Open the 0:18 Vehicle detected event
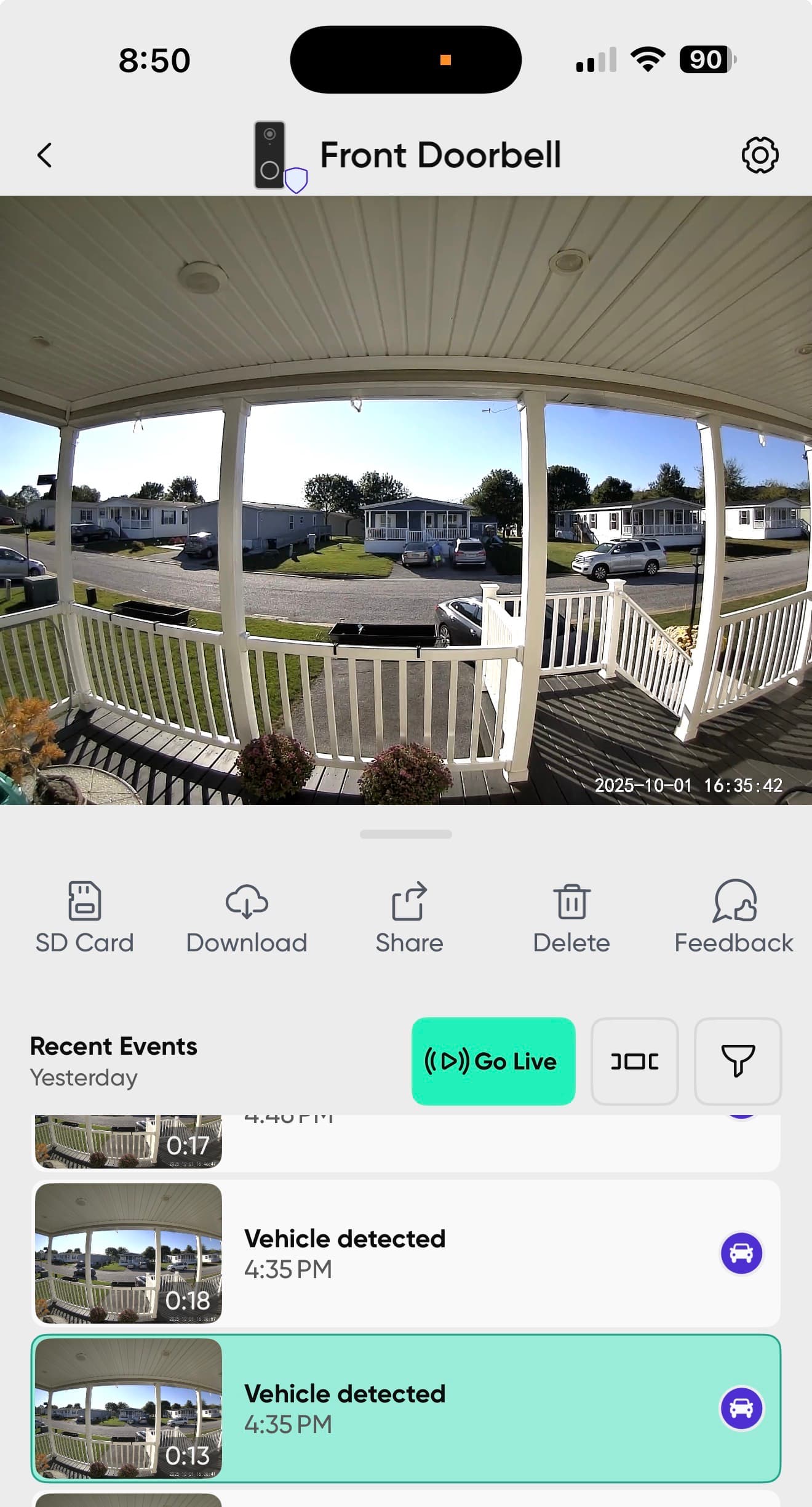Screen dimensions: 812x1507 pyautogui.click(x=406, y=1253)
